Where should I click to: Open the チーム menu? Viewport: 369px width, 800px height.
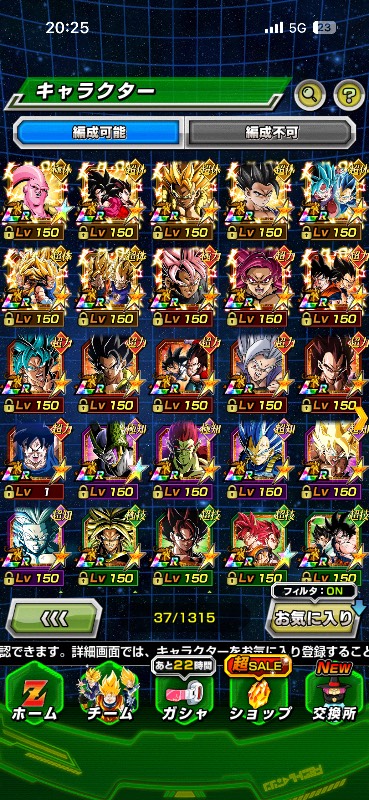pyautogui.click(x=109, y=697)
